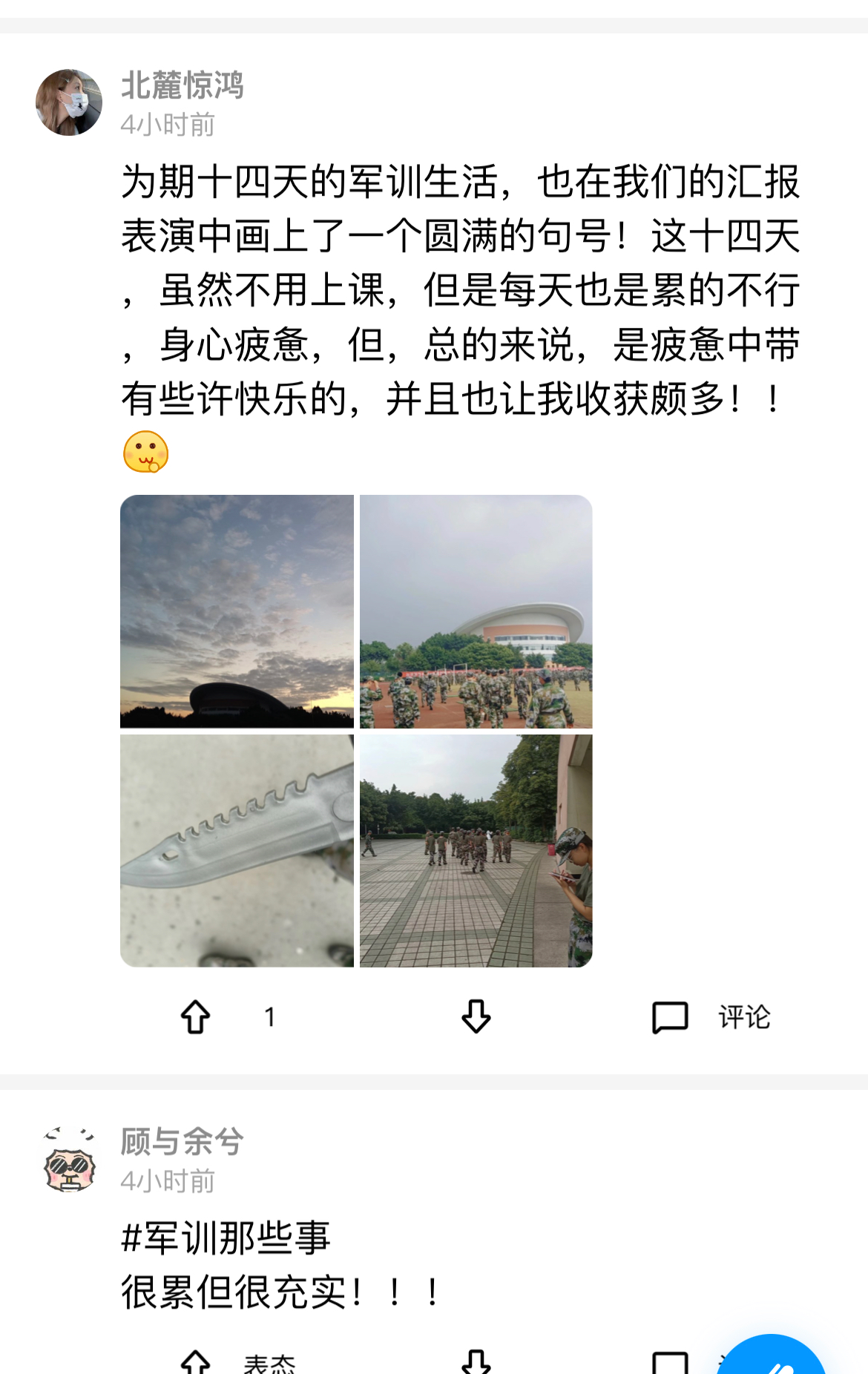The width and height of the screenshot is (868, 1374).
Task: Upvote 顾与余兮's post
Action: [196, 1364]
